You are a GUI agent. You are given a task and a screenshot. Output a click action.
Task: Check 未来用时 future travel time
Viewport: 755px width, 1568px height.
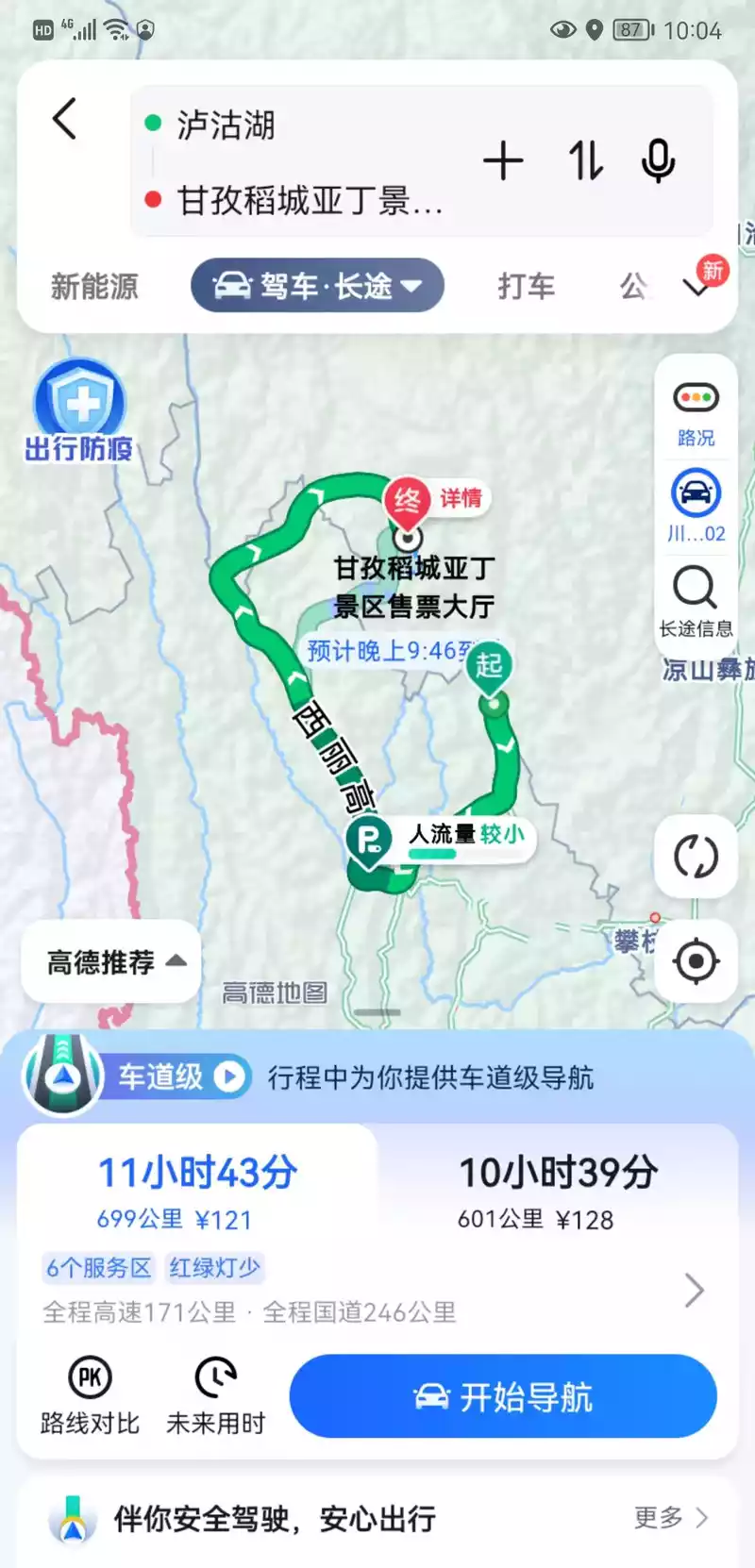tap(215, 1395)
